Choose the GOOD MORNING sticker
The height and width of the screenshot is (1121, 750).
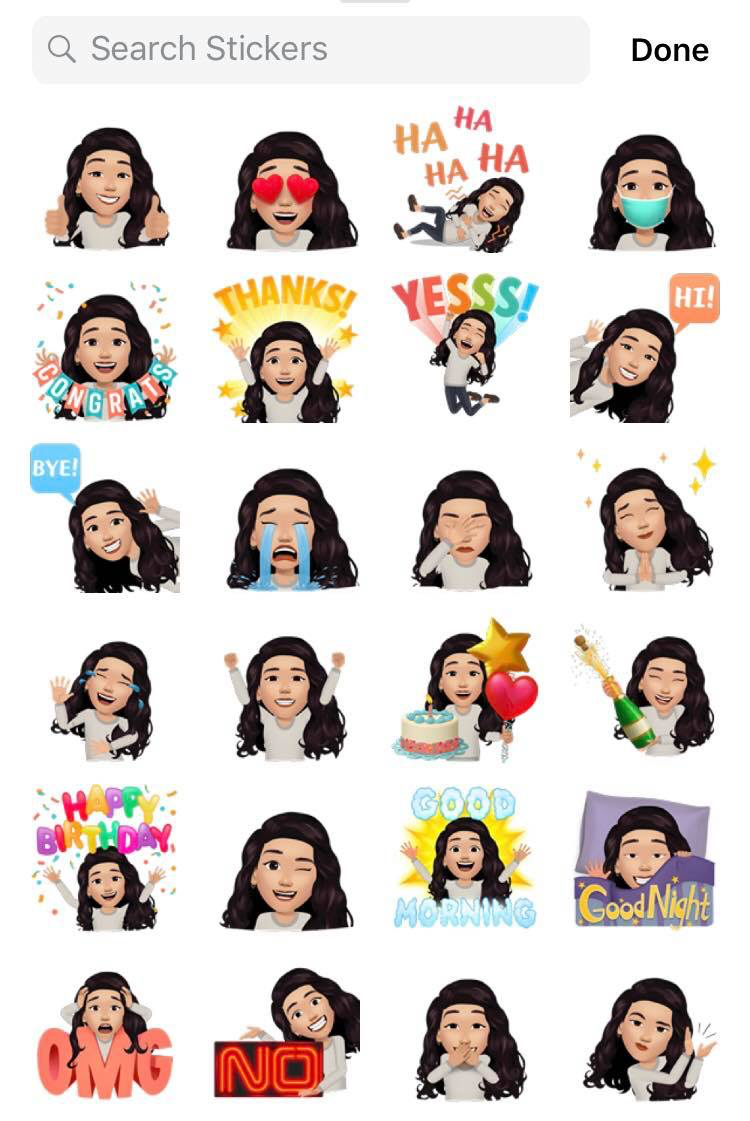tap(465, 860)
